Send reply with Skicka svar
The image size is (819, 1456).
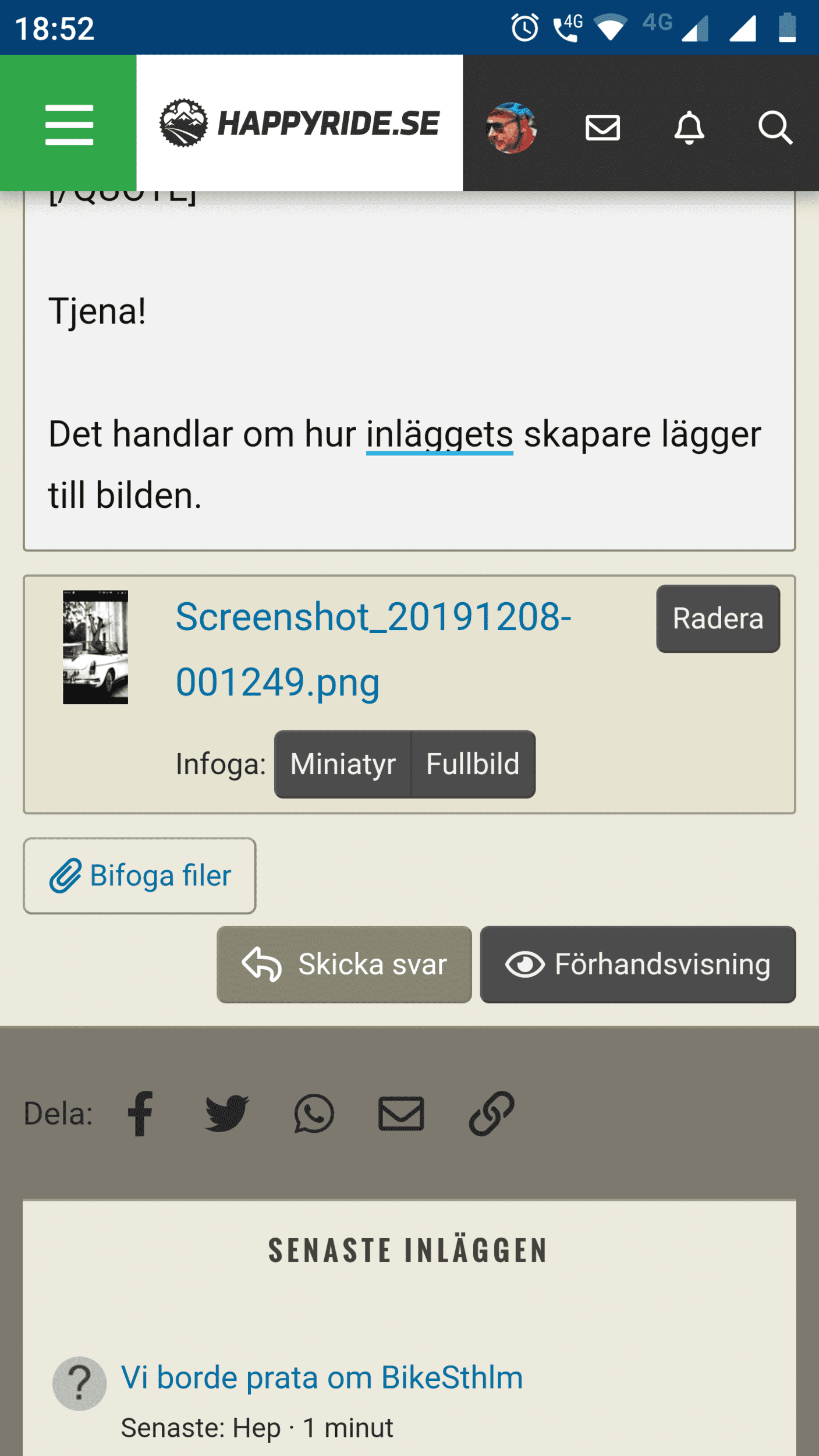coord(344,964)
